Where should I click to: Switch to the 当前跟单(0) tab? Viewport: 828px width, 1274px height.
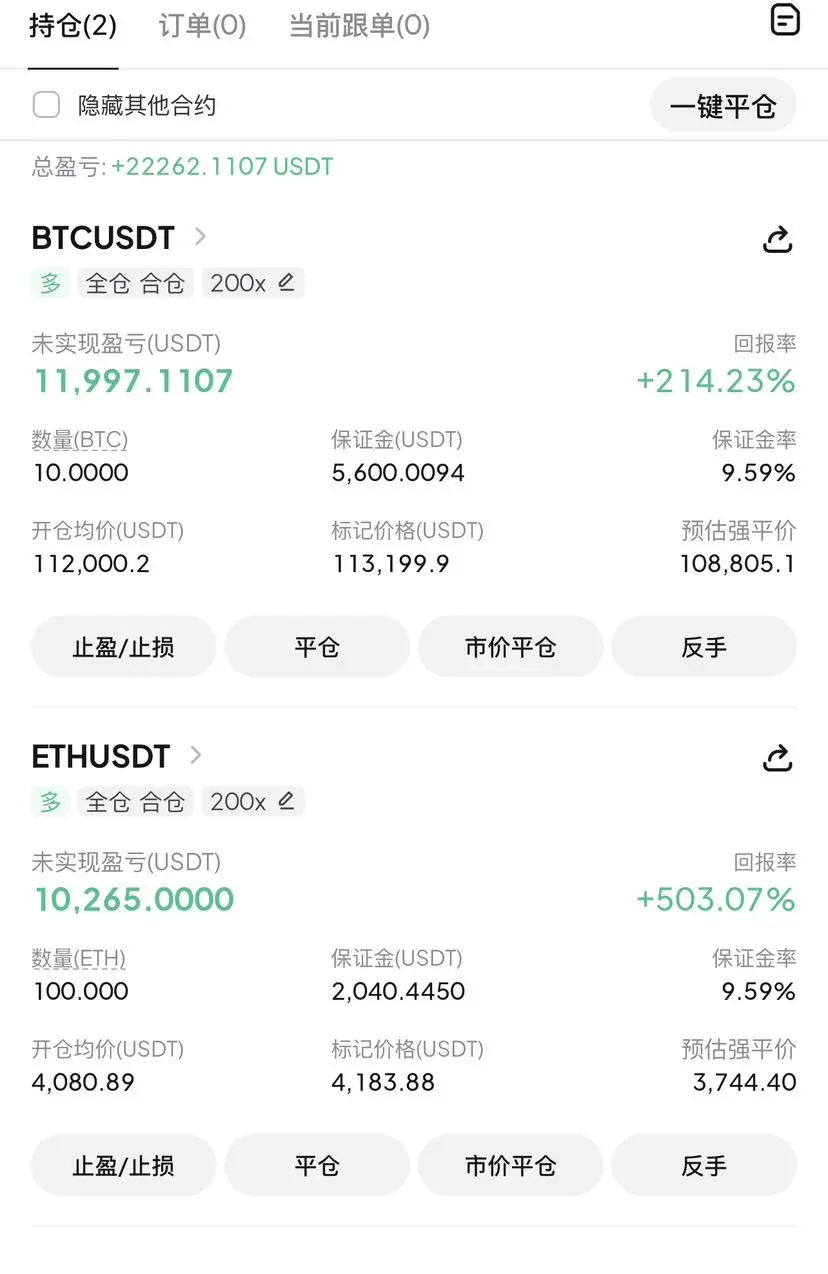coord(359,26)
